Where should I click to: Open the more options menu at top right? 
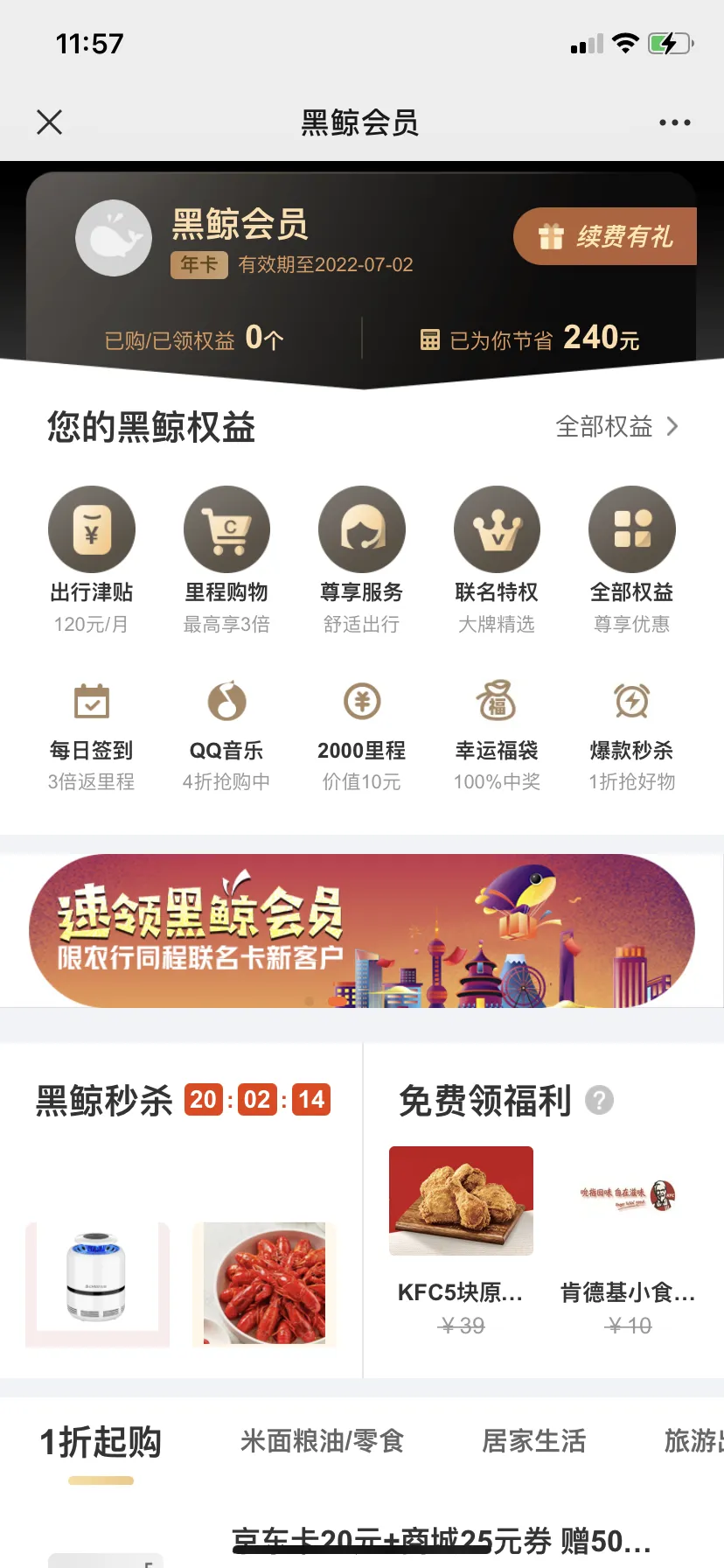673,122
